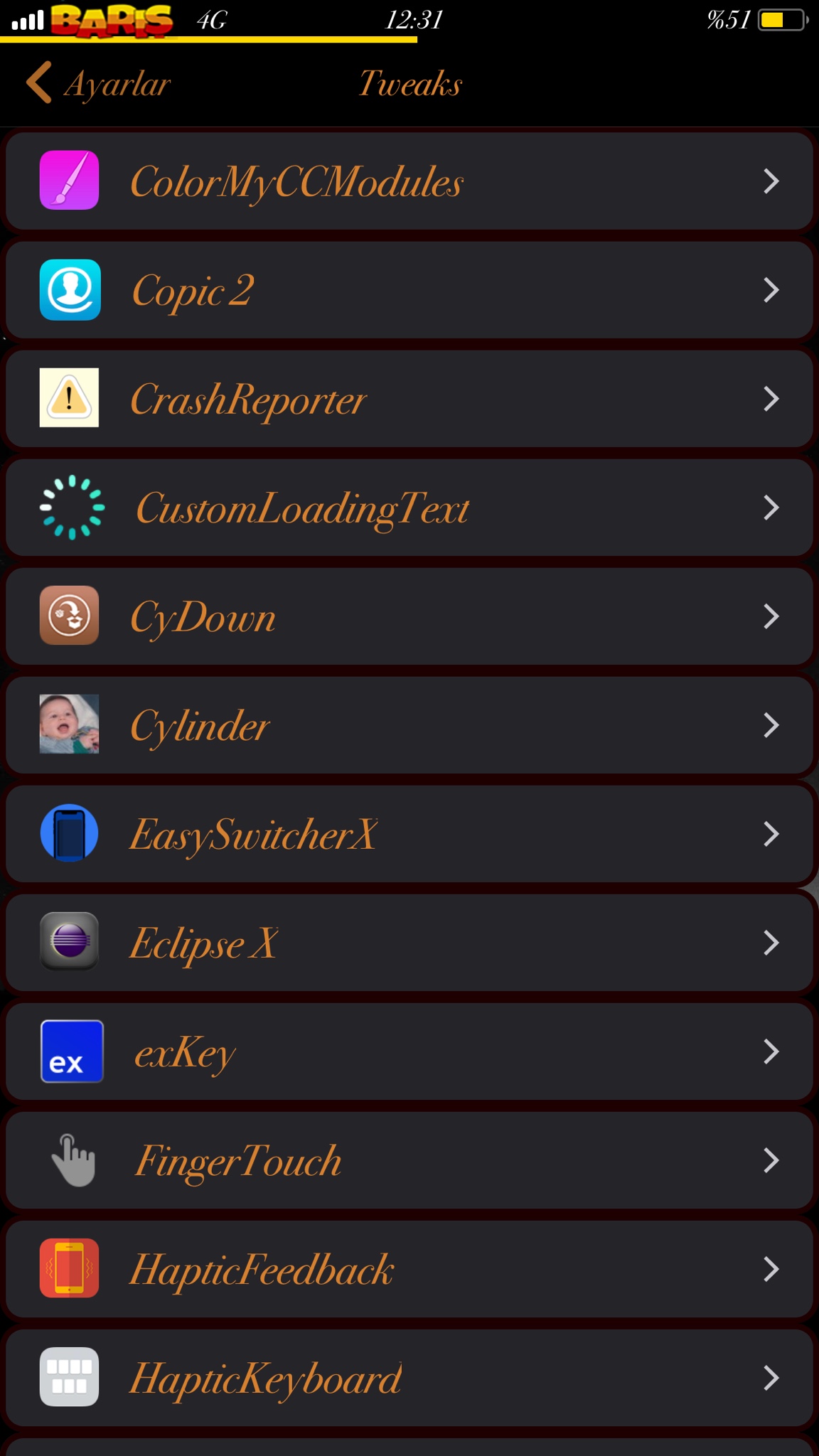Open the Copic 2 row
Image resolution: width=819 pixels, height=1456 pixels.
click(409, 290)
